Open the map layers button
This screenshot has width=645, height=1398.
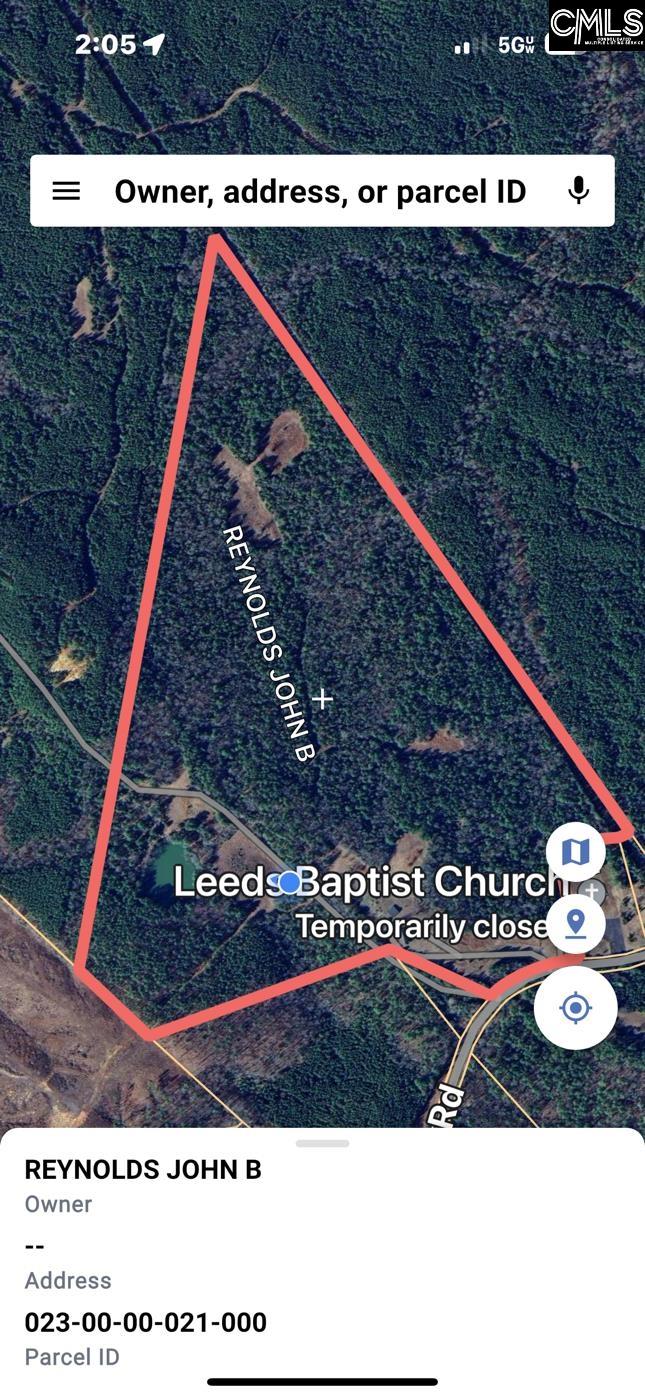click(575, 852)
